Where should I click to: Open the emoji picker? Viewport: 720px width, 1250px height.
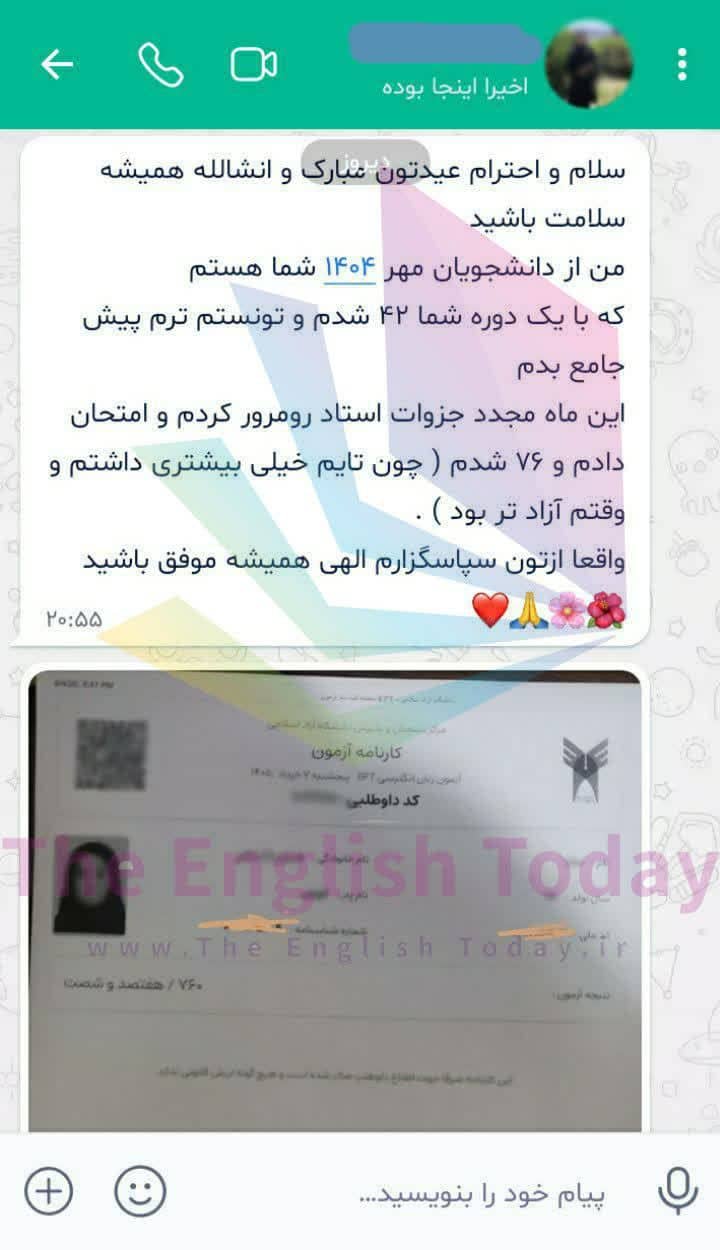[140, 1191]
